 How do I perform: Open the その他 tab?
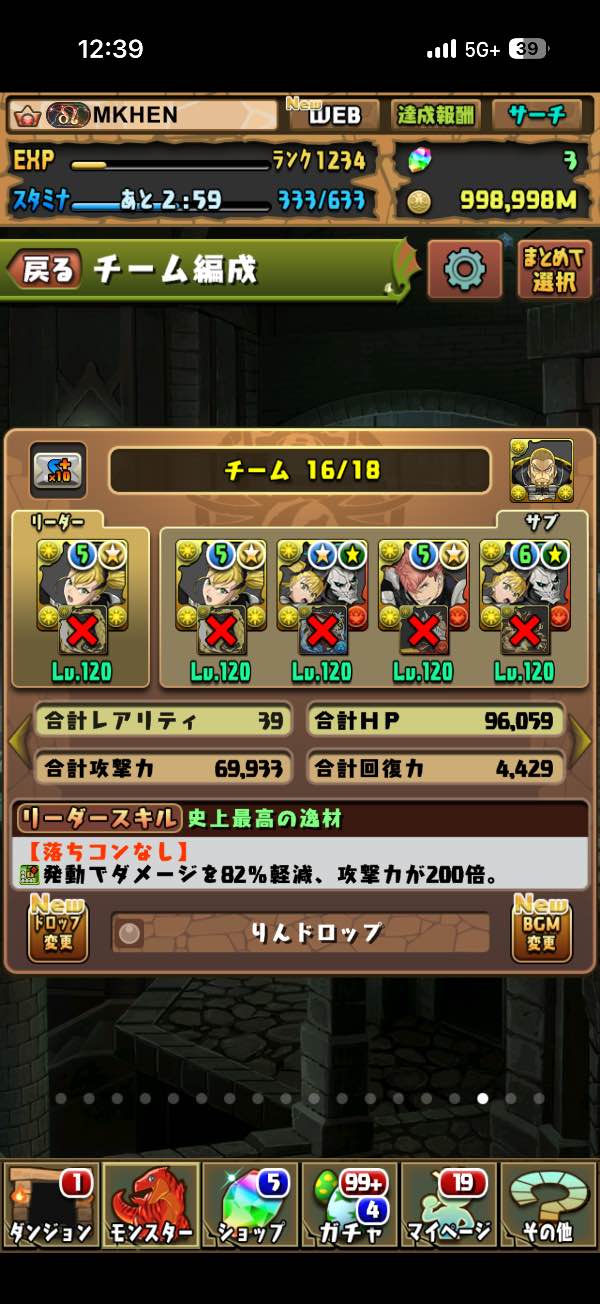click(x=548, y=1205)
